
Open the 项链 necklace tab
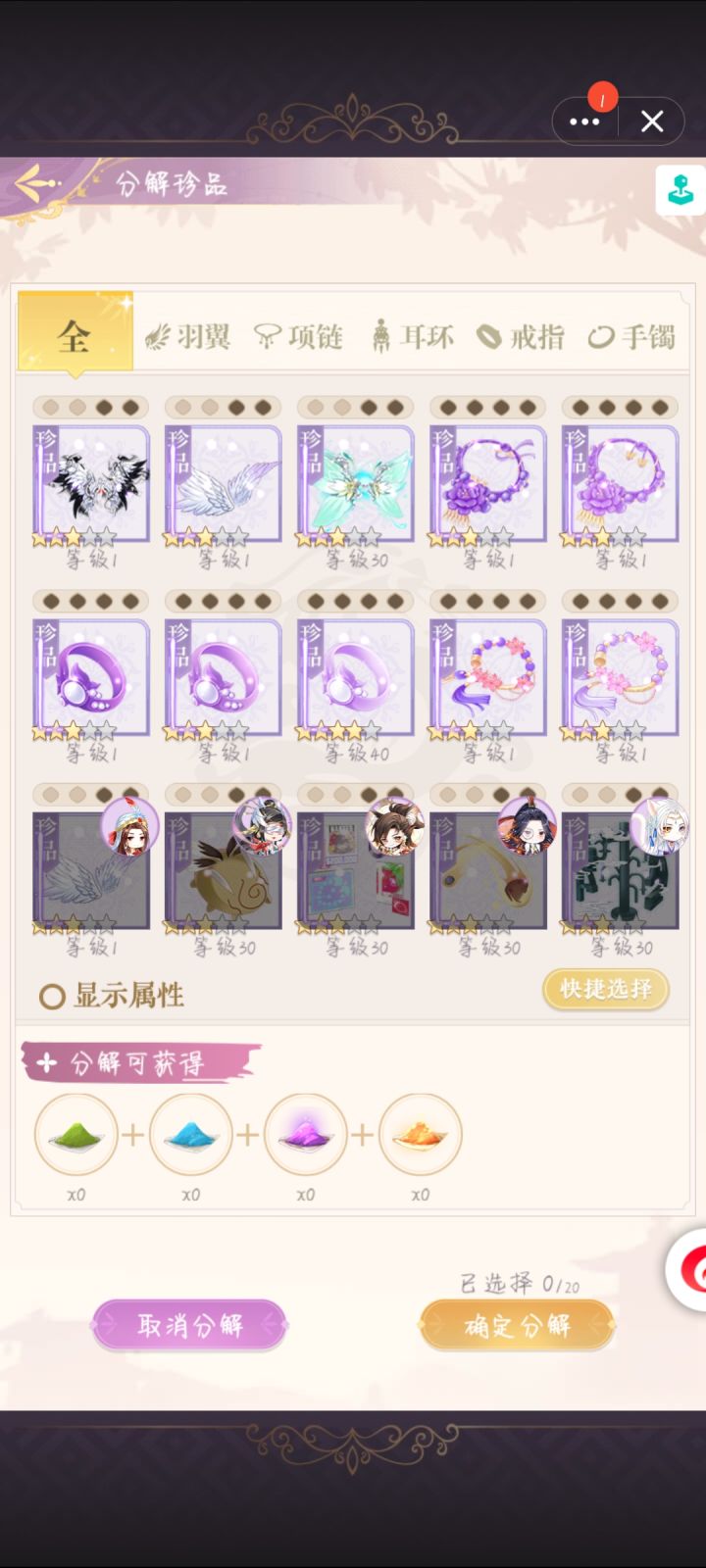pyautogui.click(x=300, y=337)
